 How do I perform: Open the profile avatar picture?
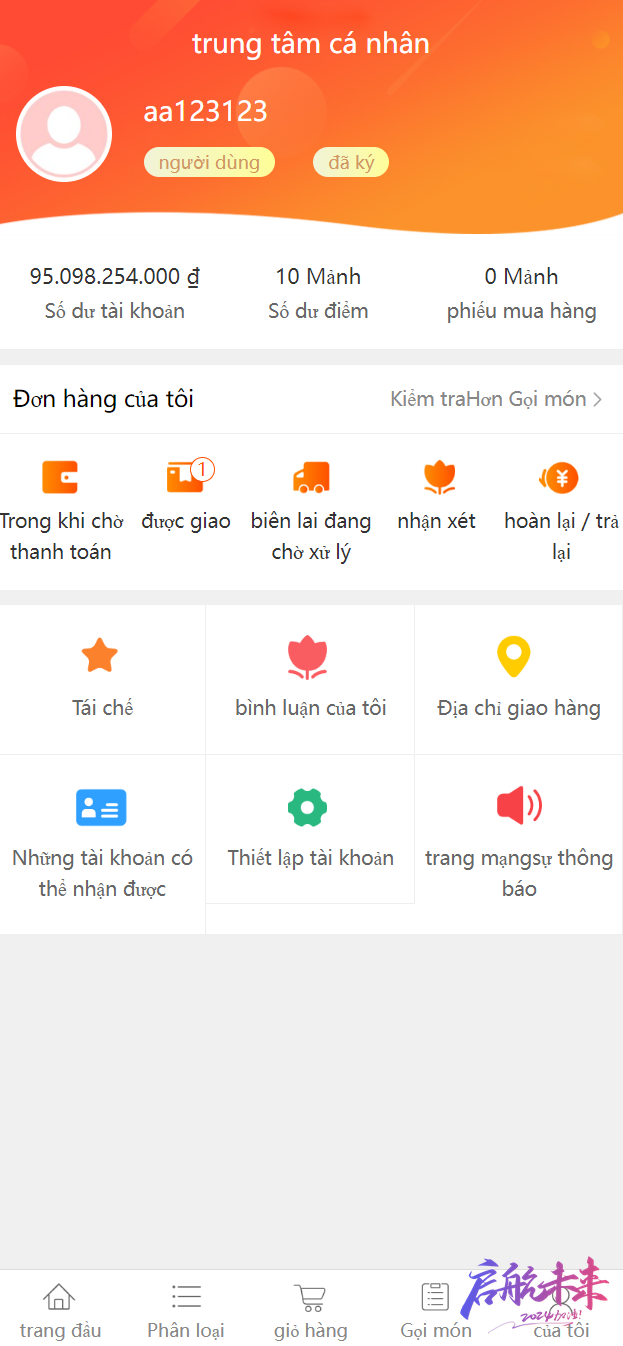64,134
